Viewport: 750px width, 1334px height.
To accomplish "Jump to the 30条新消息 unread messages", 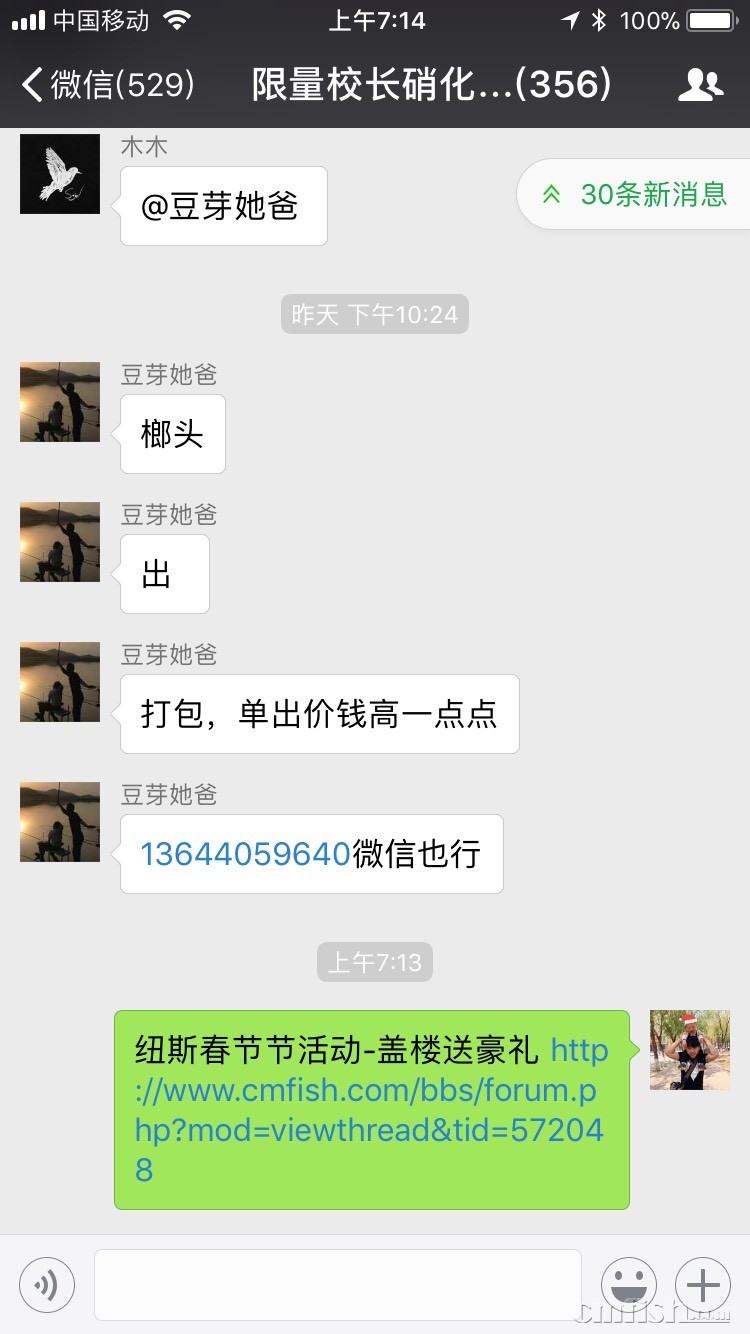I will pyautogui.click(x=636, y=194).
